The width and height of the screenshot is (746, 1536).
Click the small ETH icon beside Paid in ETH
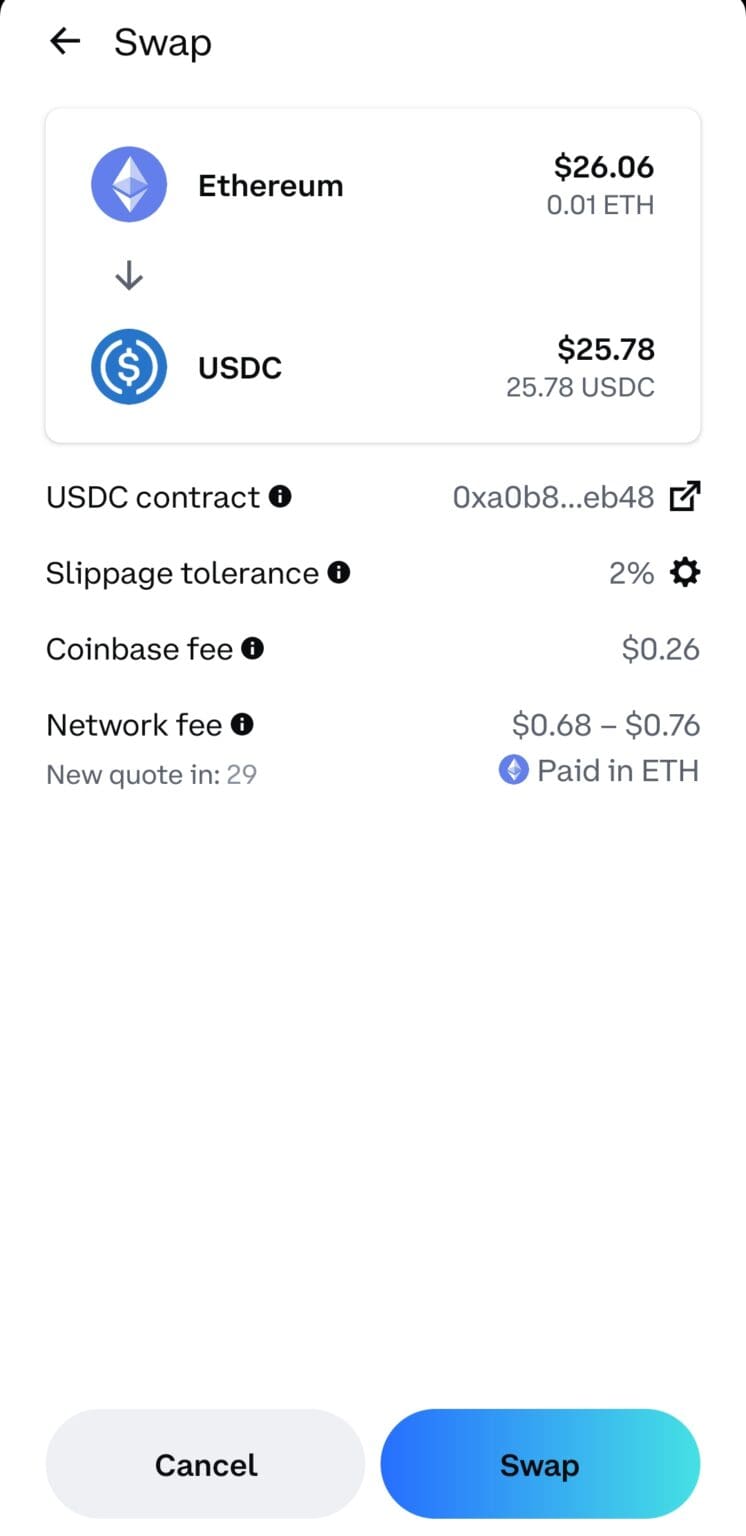(x=513, y=770)
